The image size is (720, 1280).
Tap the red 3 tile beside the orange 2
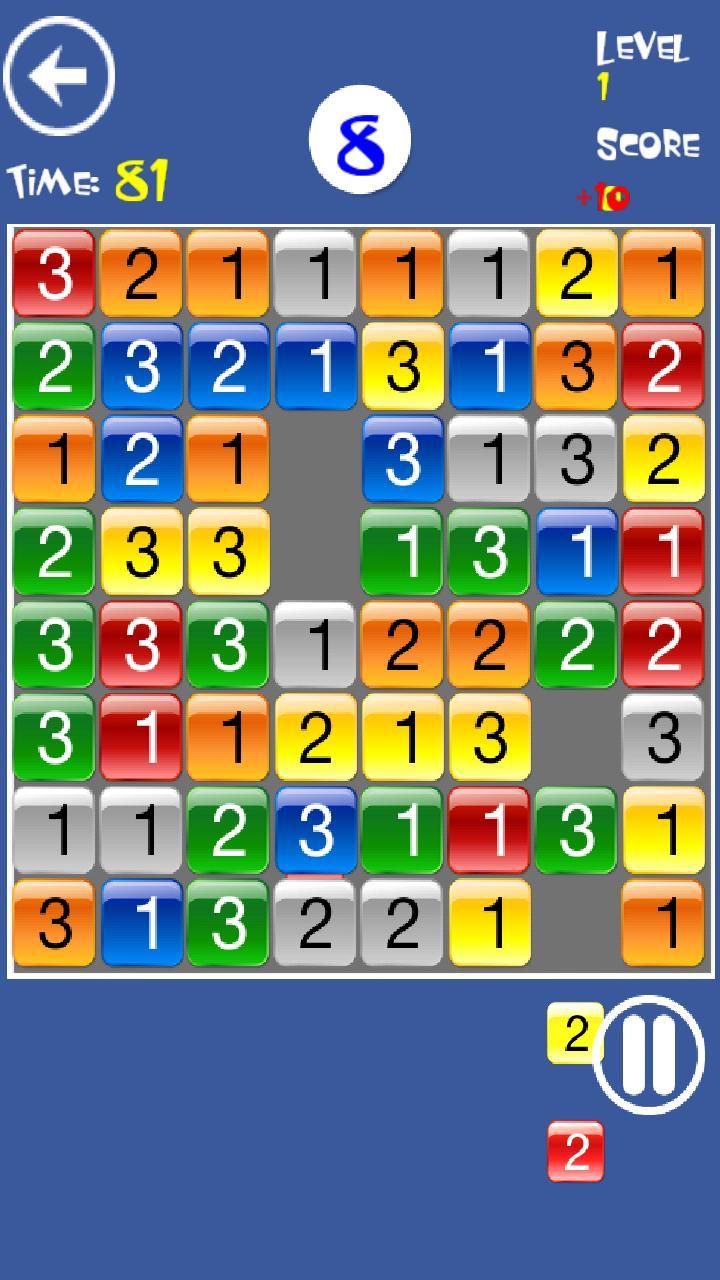coord(54,273)
